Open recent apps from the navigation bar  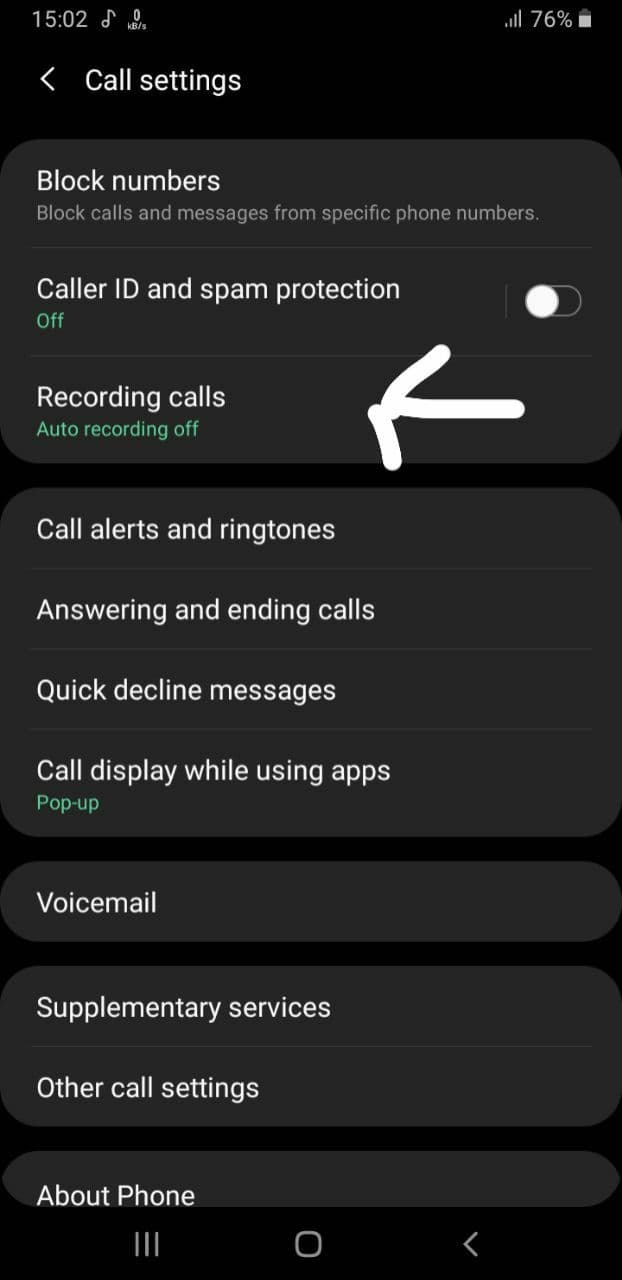pos(147,1244)
